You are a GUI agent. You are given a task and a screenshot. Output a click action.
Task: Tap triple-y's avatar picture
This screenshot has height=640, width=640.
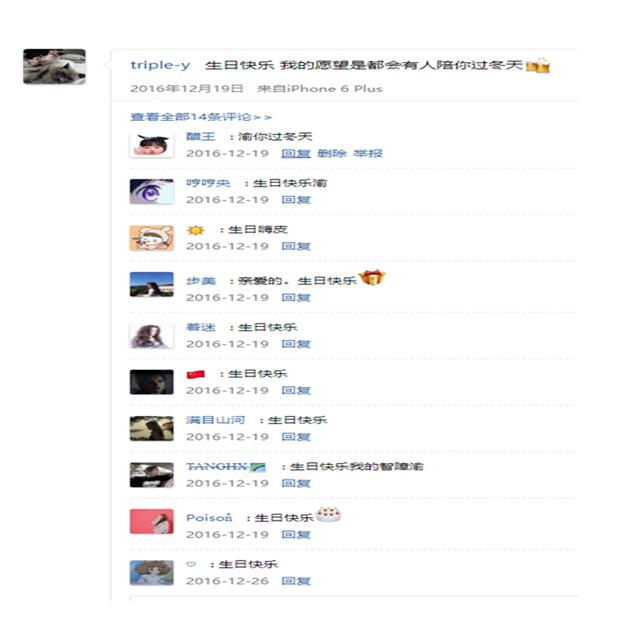[x=54, y=67]
